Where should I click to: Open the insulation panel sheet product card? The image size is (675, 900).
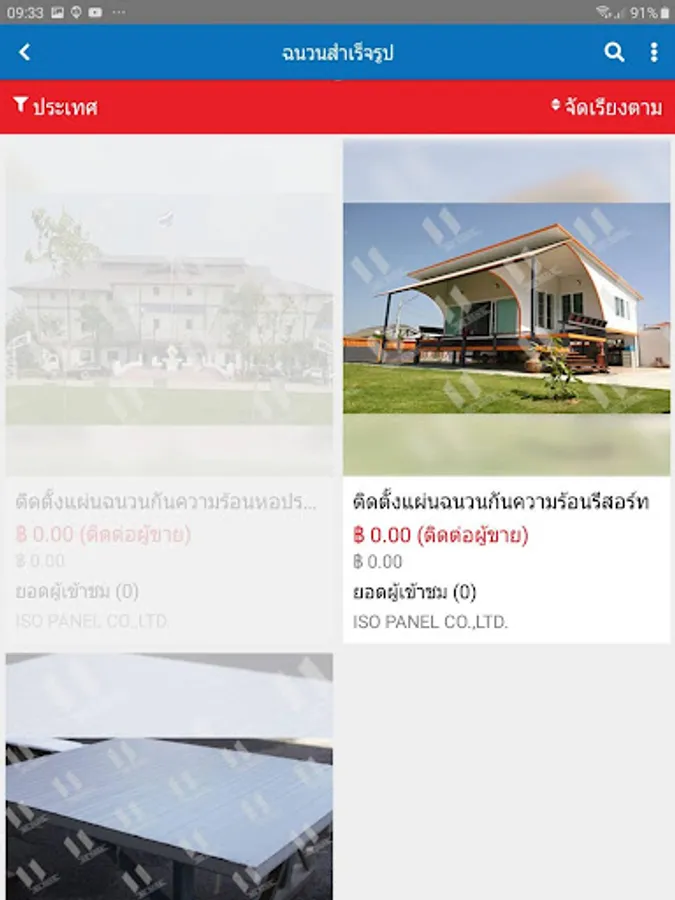169,777
